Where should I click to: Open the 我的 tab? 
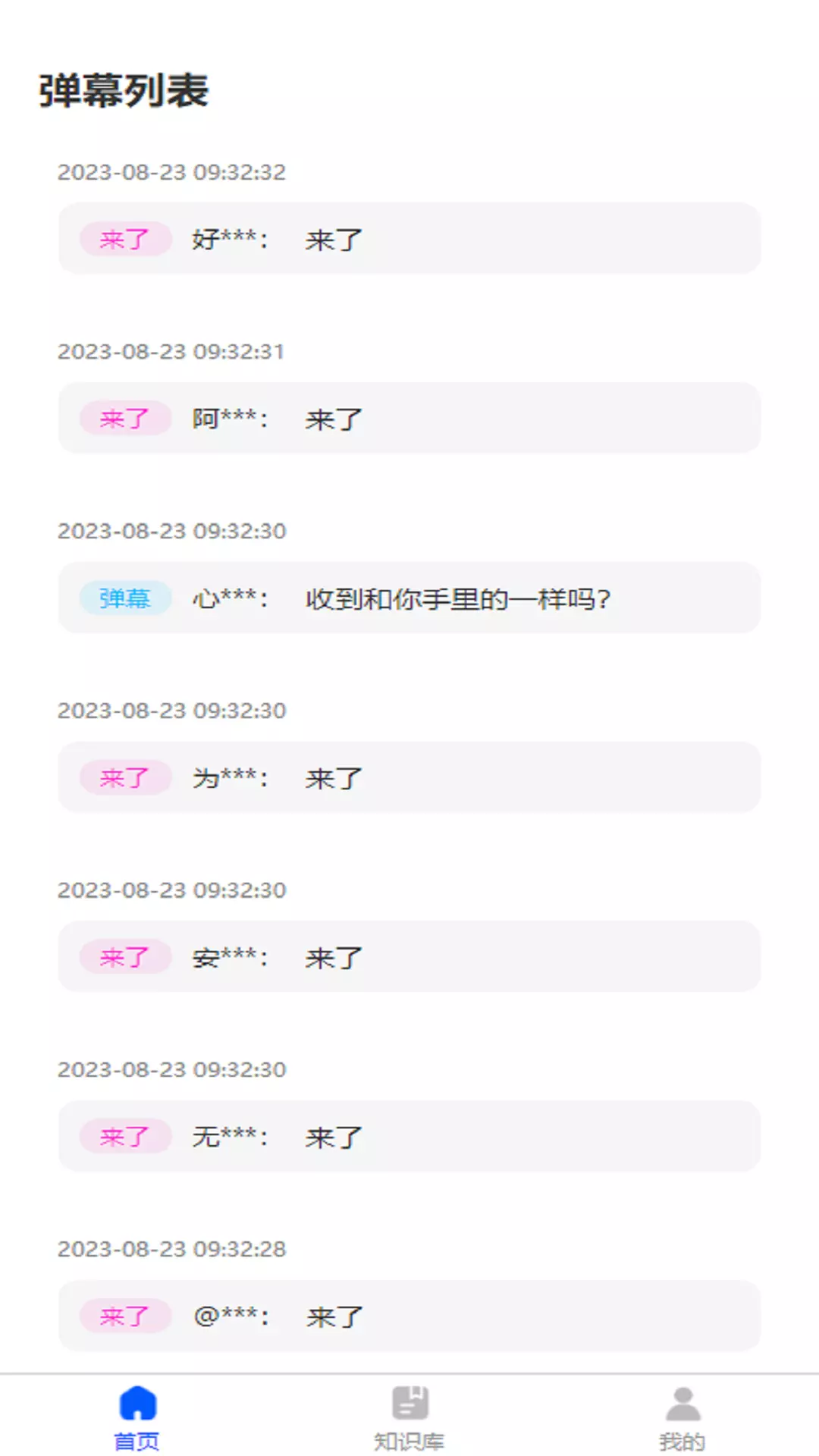tap(682, 1417)
